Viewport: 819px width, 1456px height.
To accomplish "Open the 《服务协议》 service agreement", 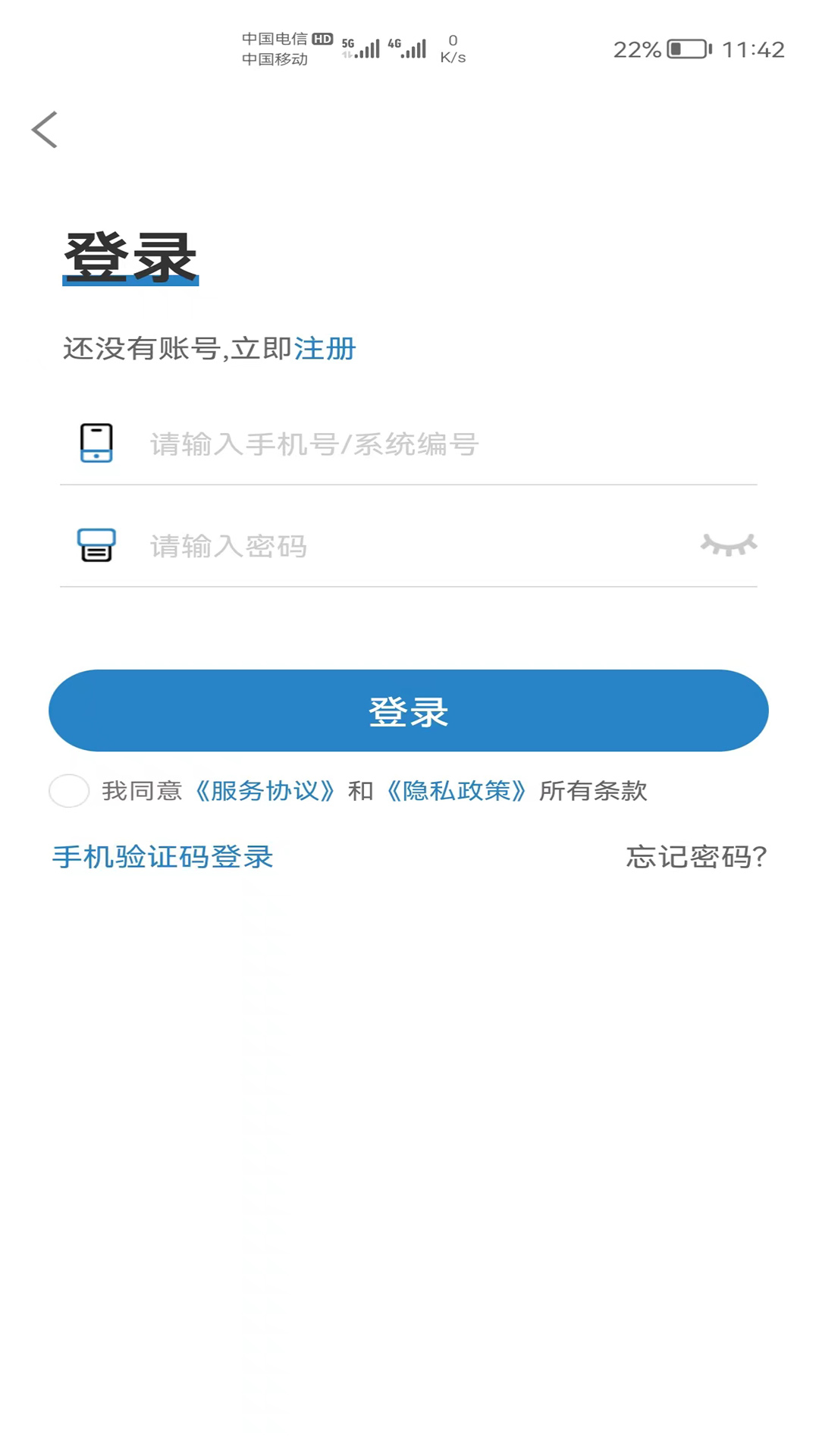I will tap(267, 791).
